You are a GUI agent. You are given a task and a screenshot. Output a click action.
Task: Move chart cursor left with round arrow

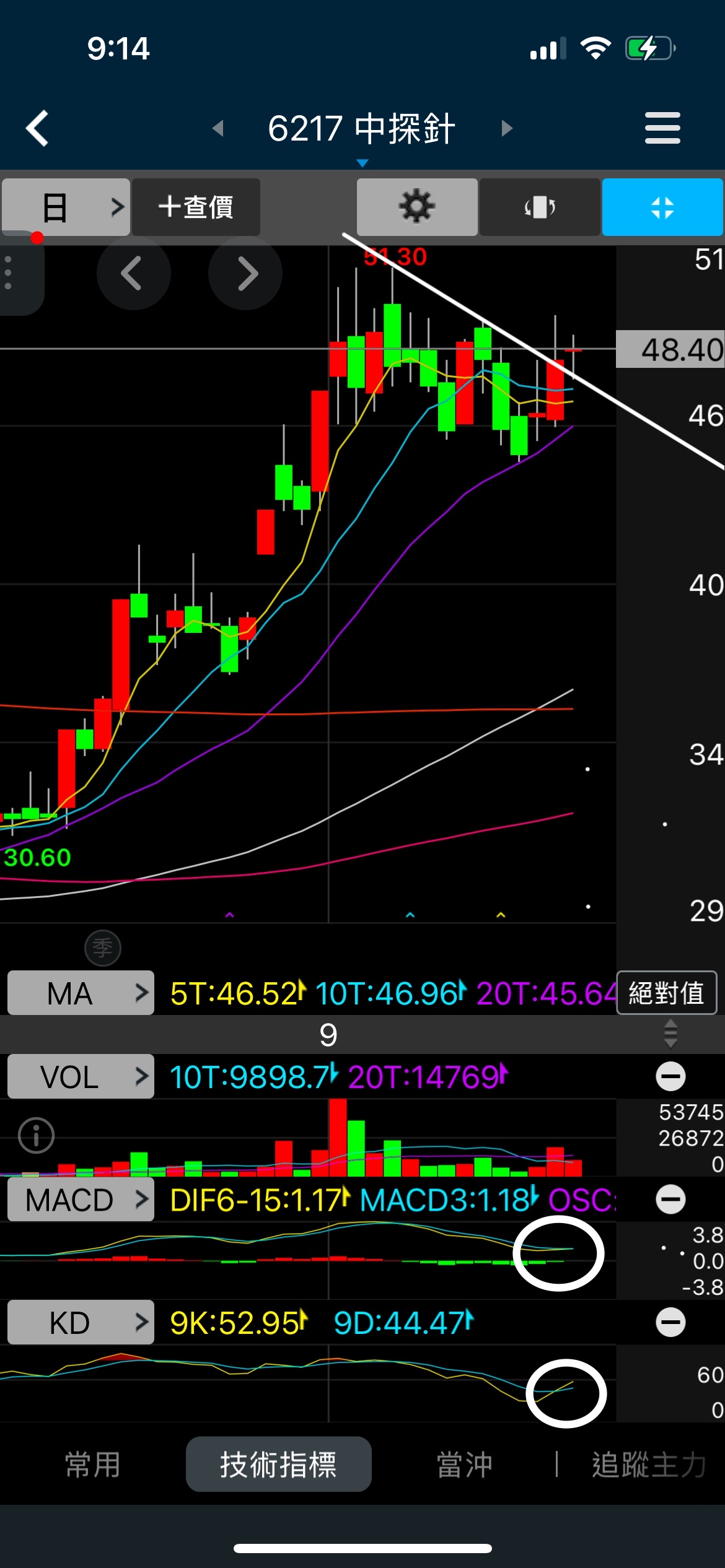click(133, 273)
